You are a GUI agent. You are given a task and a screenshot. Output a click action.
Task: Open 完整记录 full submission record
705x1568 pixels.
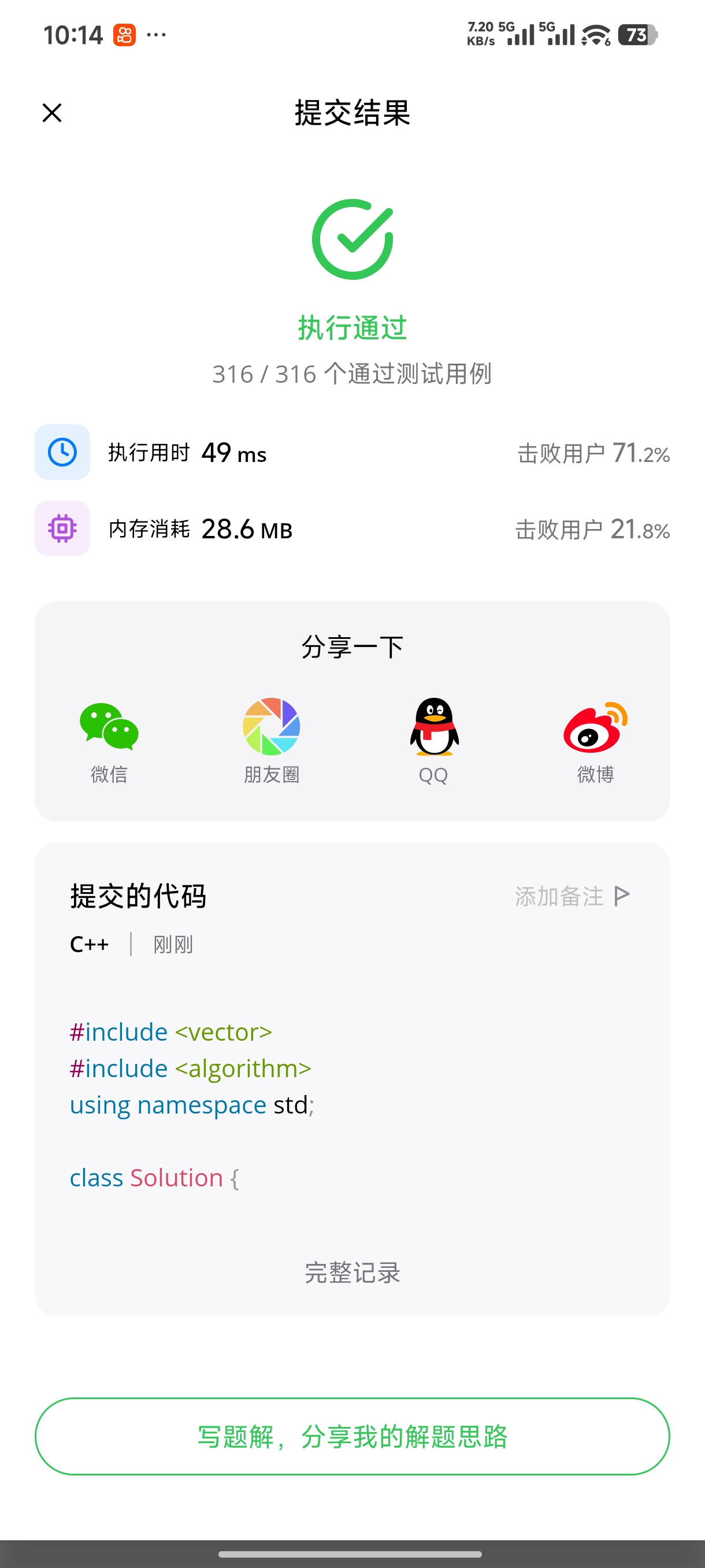[x=352, y=1273]
